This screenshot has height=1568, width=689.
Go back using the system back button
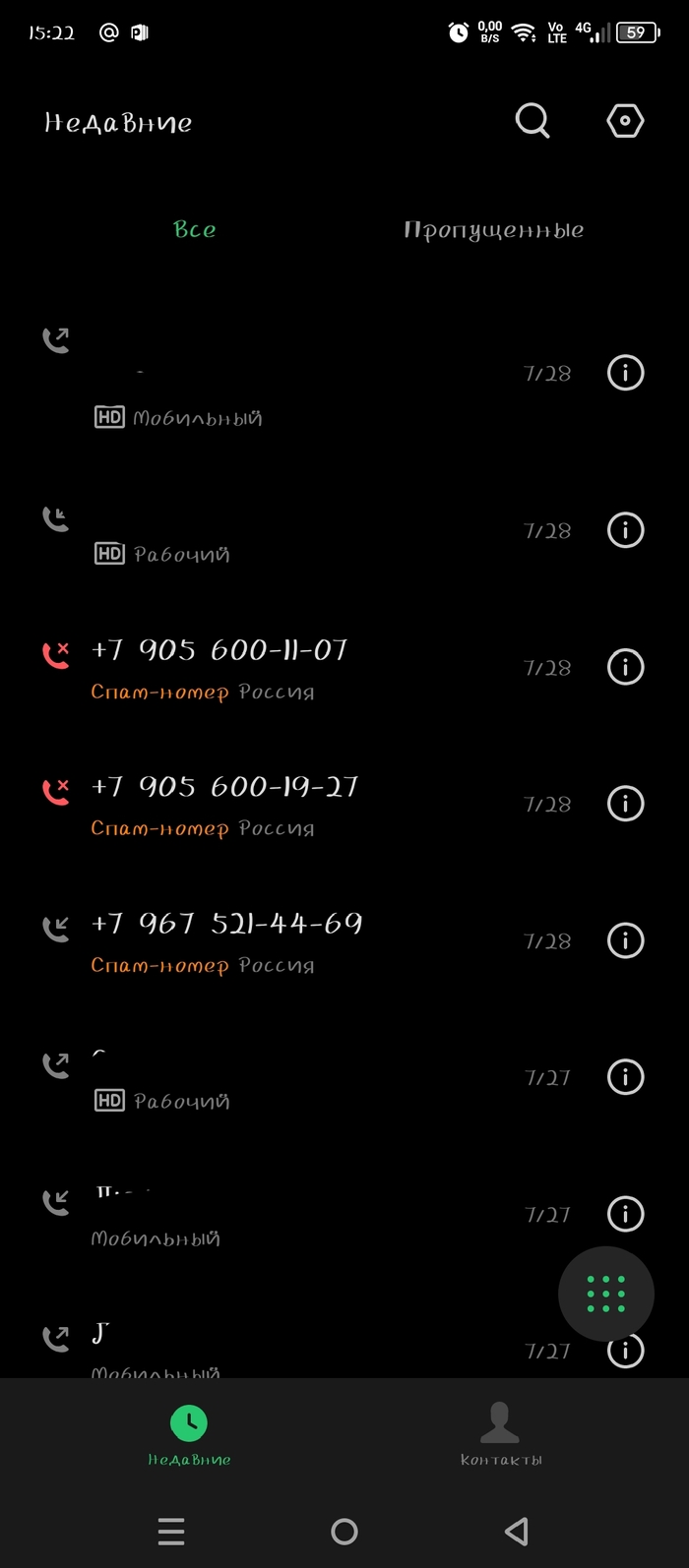(516, 1531)
